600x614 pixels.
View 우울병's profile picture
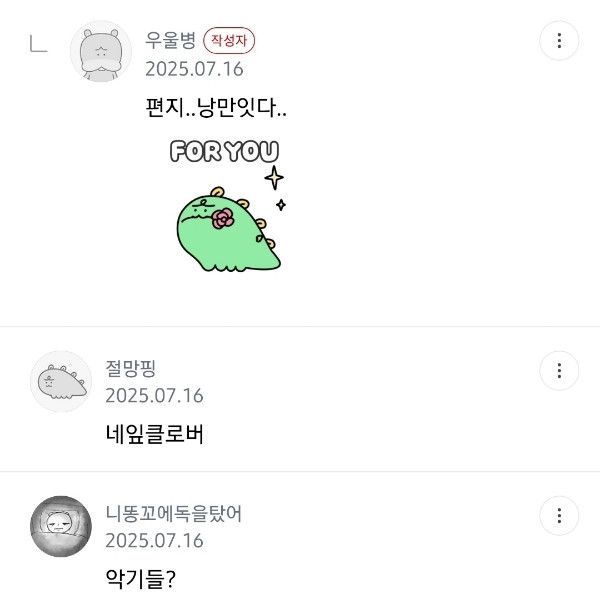coord(101,51)
